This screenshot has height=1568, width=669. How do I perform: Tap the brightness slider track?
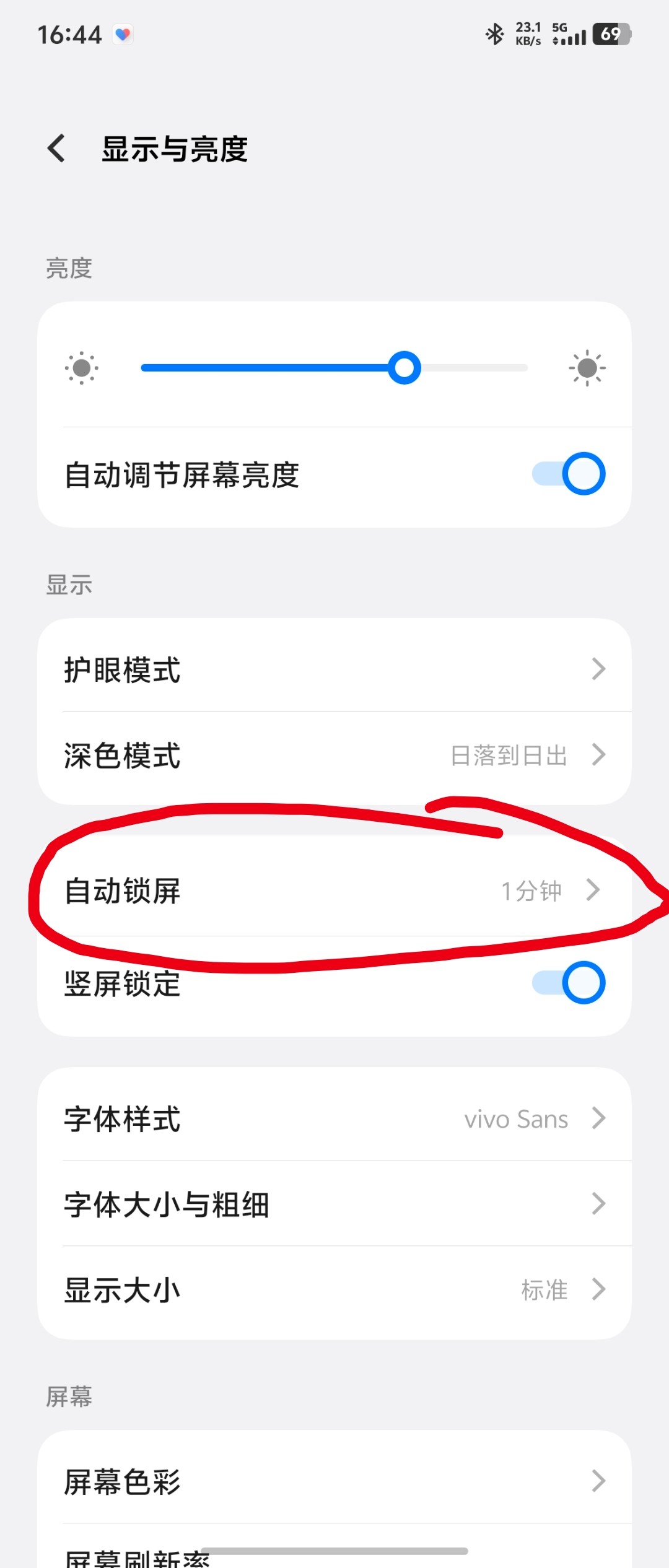(x=334, y=368)
